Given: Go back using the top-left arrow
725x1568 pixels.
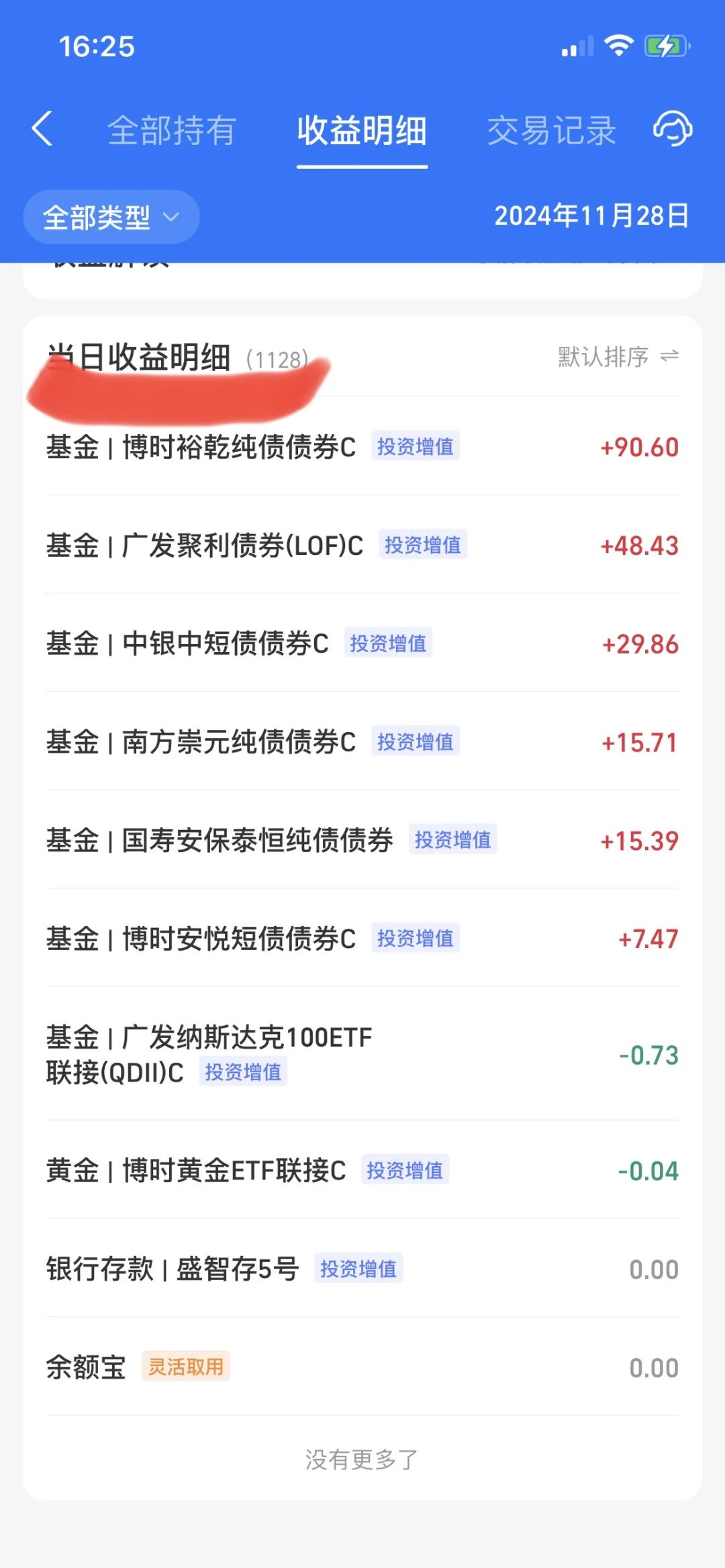Looking at the screenshot, I should coord(42,129).
